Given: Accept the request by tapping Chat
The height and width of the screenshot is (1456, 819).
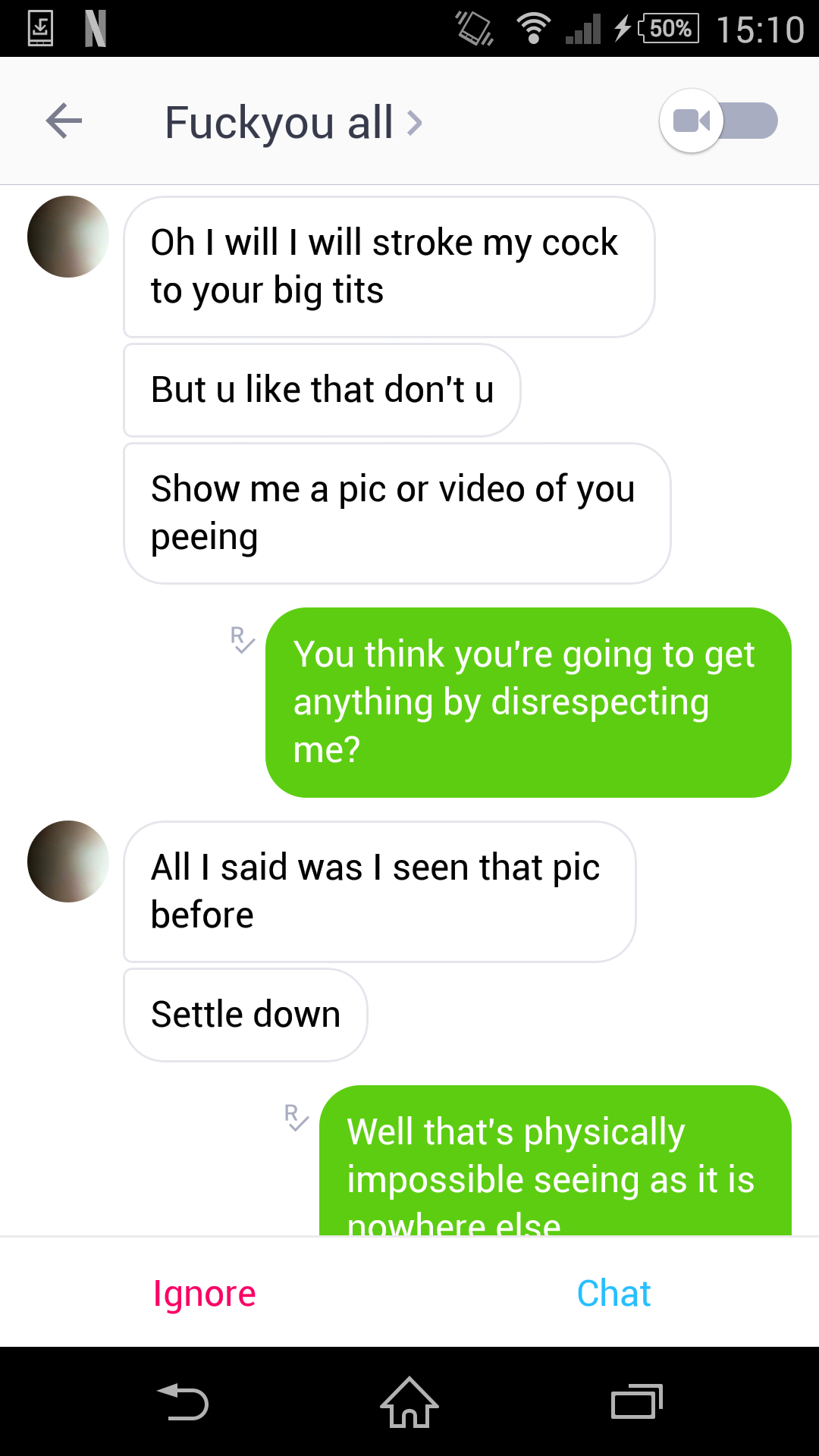Looking at the screenshot, I should [613, 1294].
